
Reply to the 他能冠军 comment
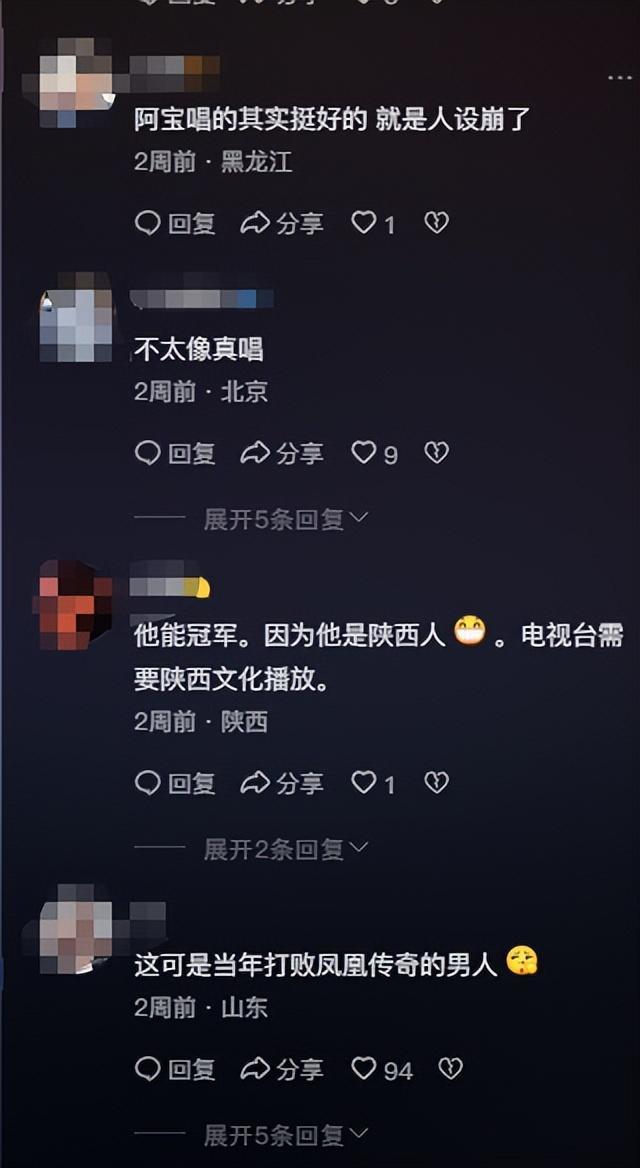pyautogui.click(x=176, y=784)
